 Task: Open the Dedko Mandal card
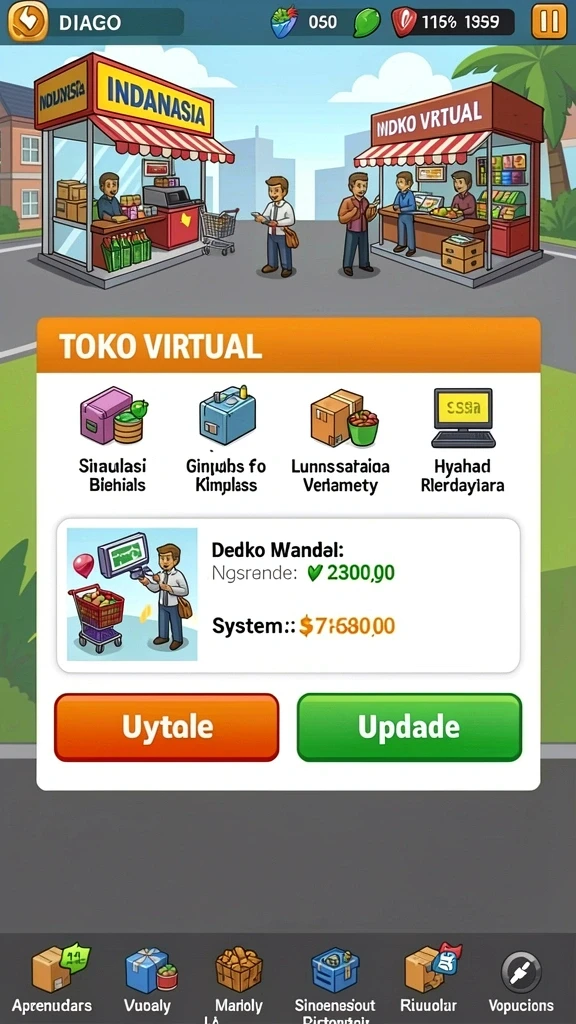click(288, 595)
